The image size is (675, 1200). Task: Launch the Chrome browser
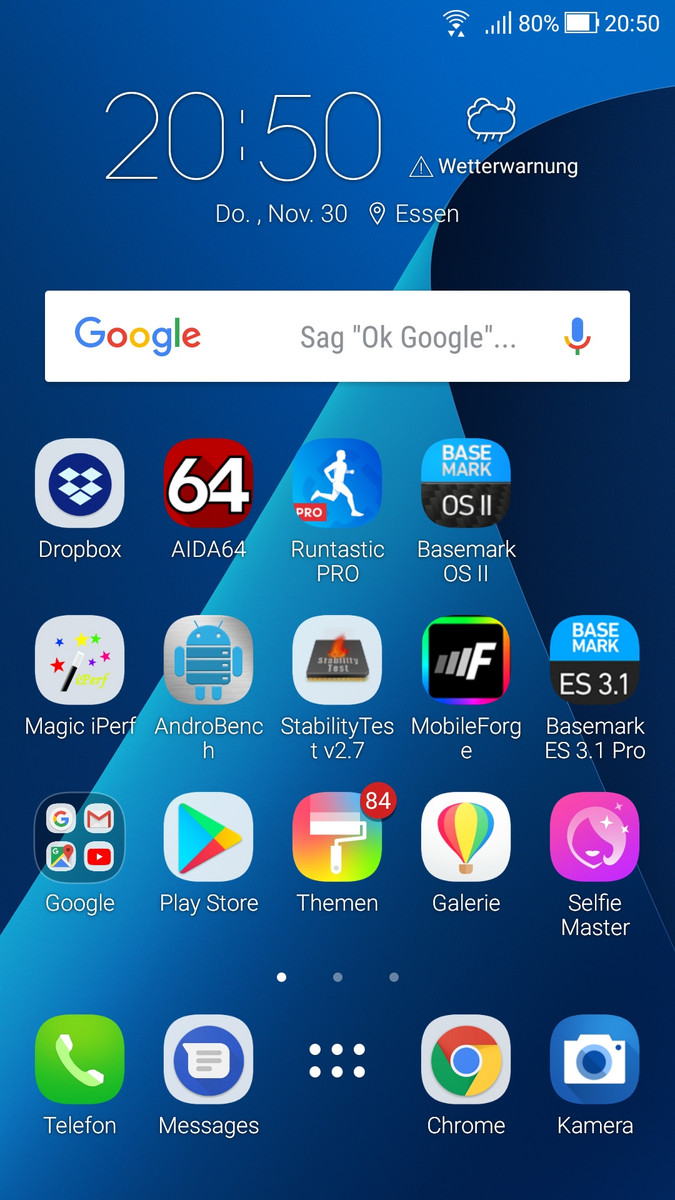(466, 1060)
